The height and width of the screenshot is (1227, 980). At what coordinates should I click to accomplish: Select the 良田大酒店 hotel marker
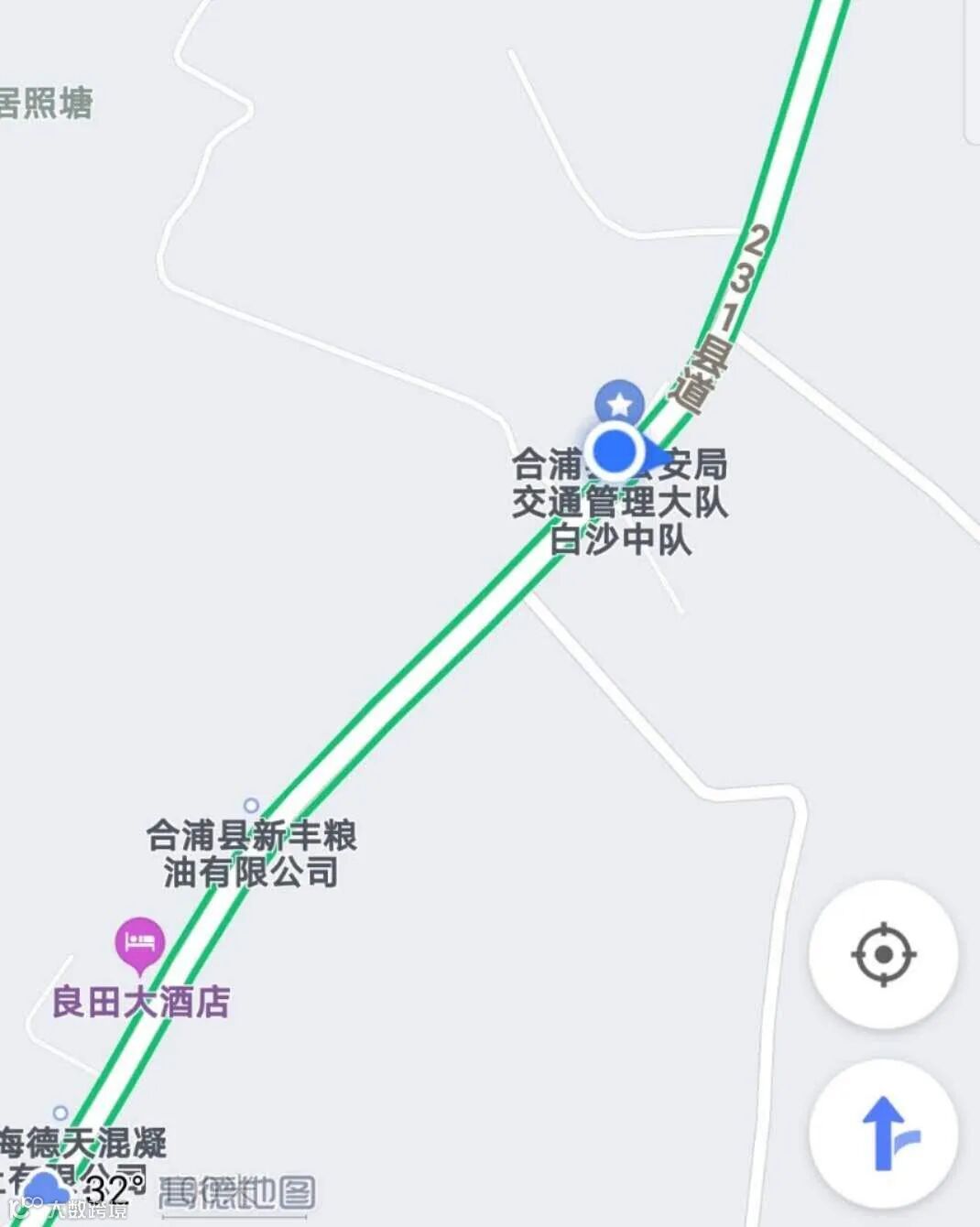point(139,944)
